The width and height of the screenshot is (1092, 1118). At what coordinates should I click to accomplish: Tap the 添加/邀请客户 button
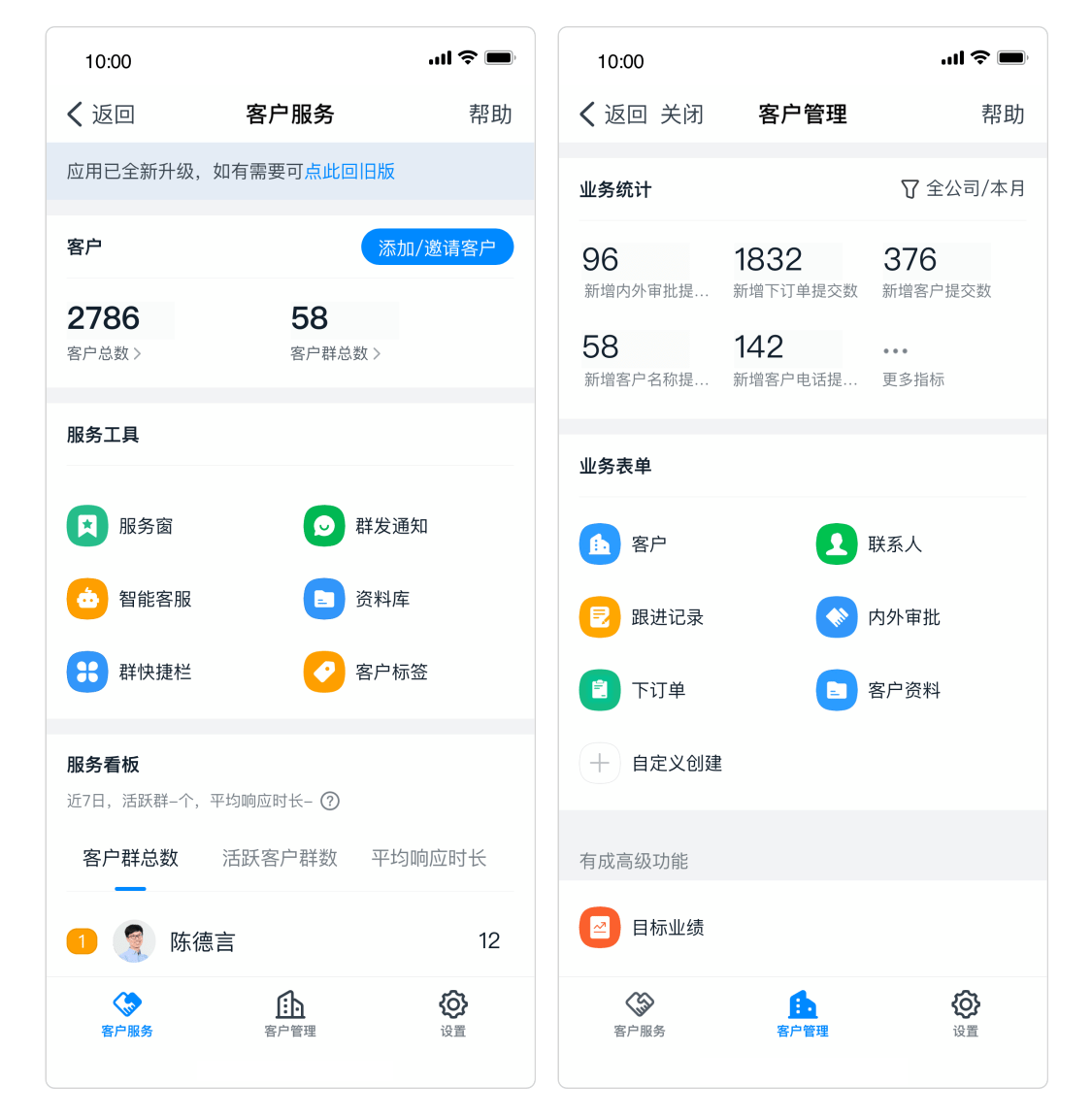pos(437,247)
